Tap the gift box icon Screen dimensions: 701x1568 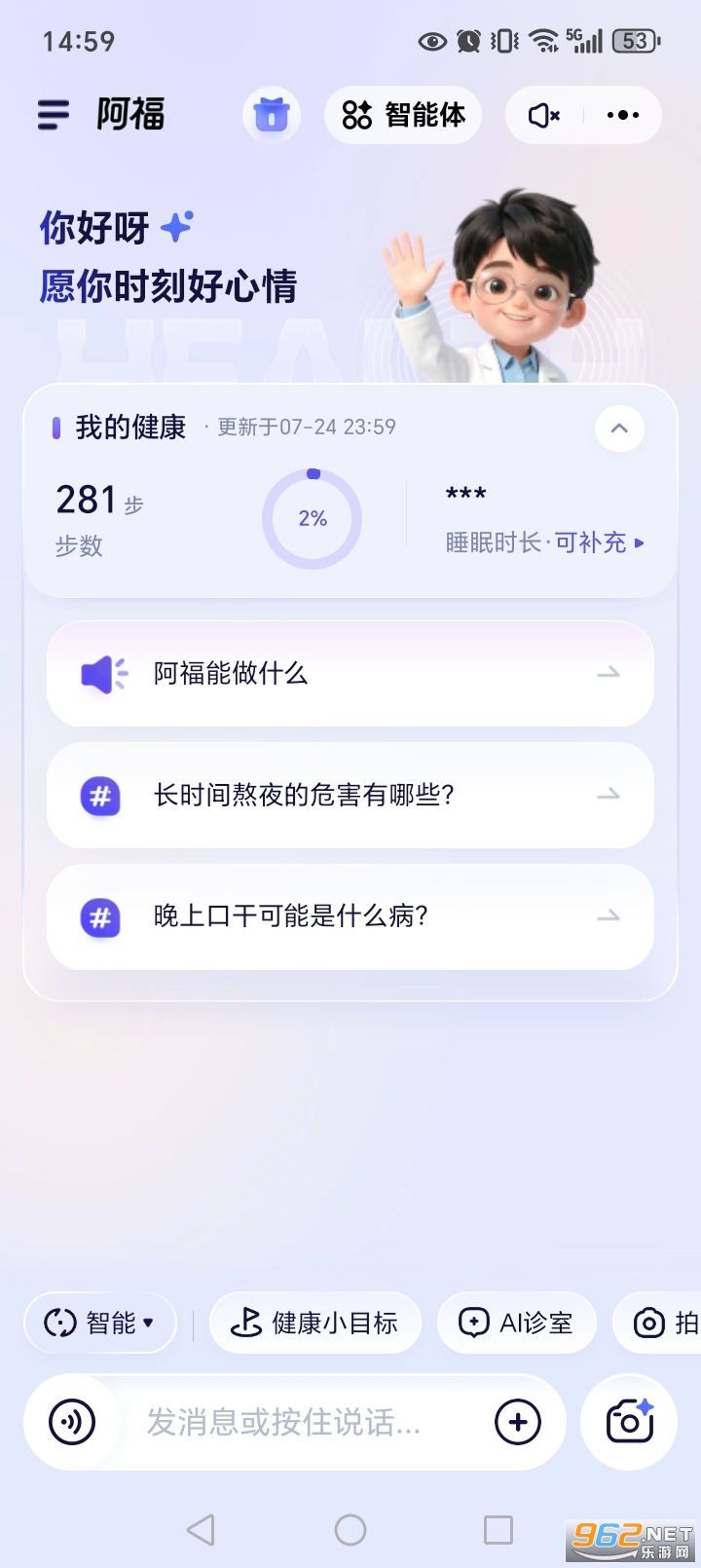(x=271, y=114)
